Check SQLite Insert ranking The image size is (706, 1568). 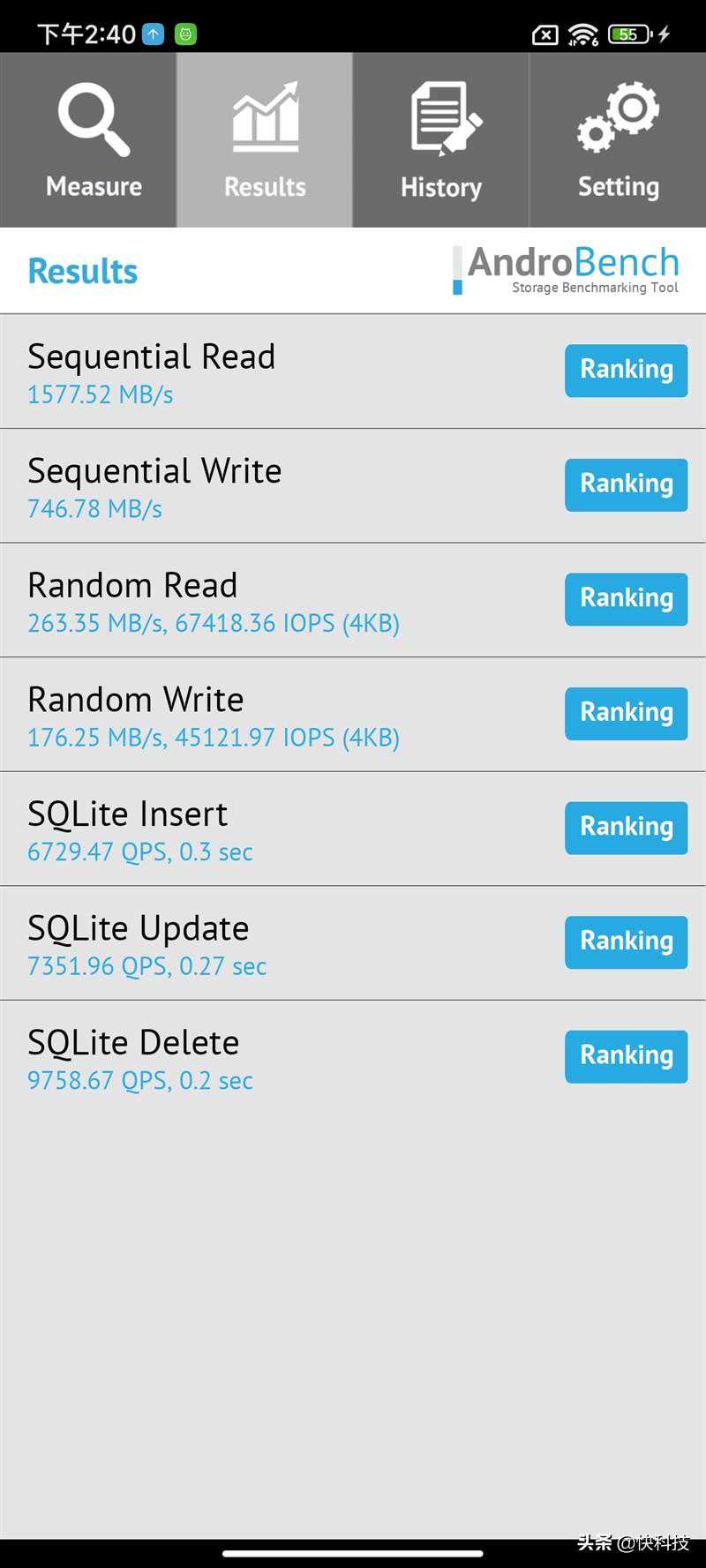click(x=626, y=828)
